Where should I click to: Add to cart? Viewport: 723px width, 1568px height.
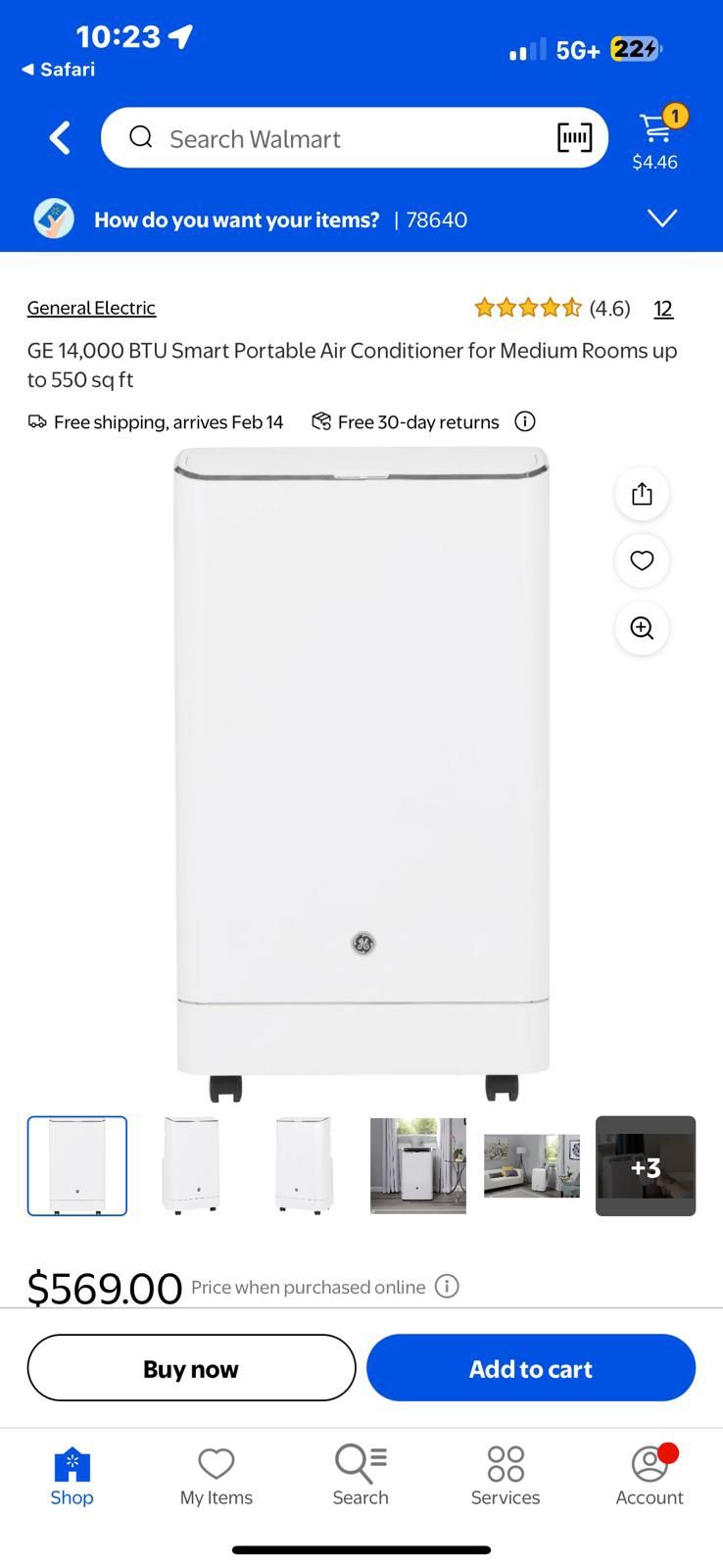coord(531,1368)
